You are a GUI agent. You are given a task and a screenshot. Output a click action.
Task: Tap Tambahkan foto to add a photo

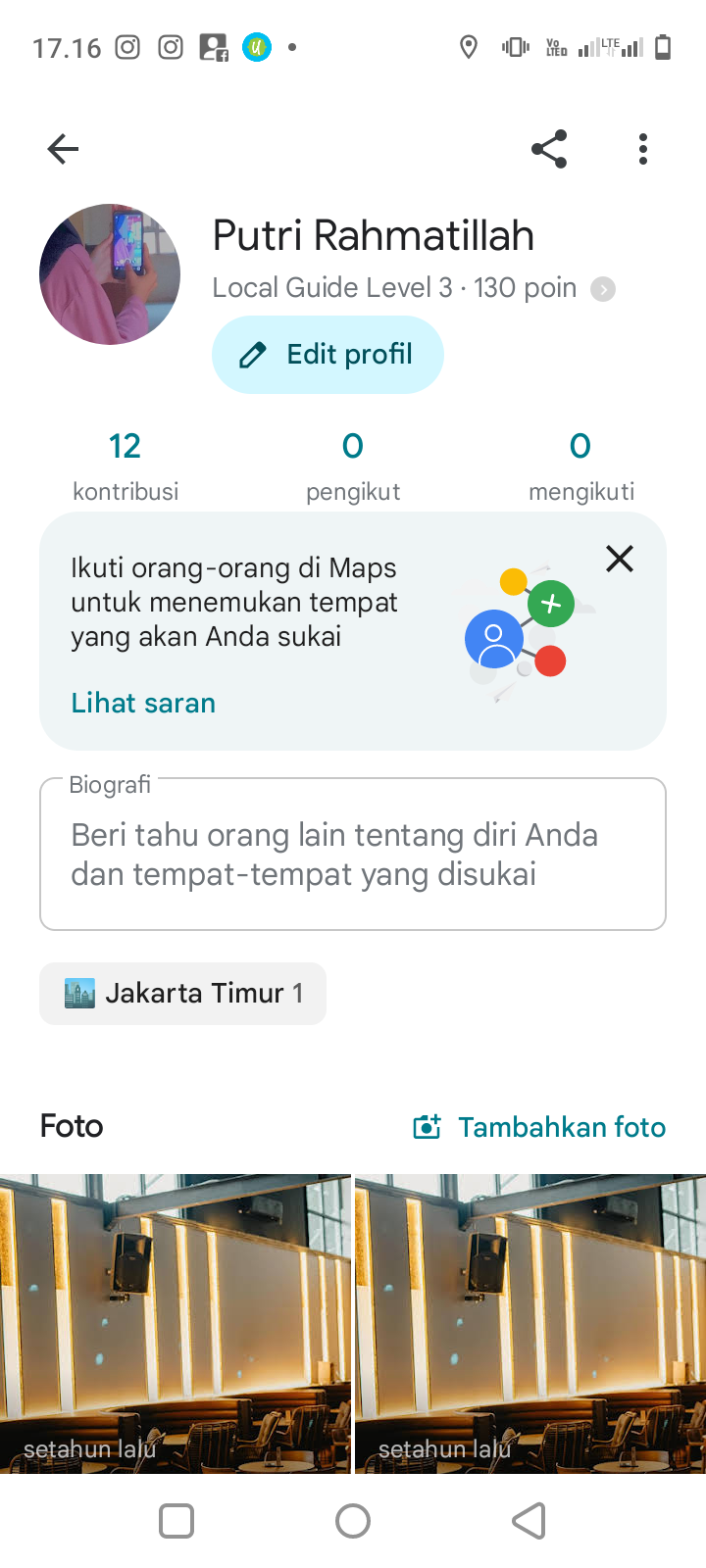click(x=539, y=1127)
